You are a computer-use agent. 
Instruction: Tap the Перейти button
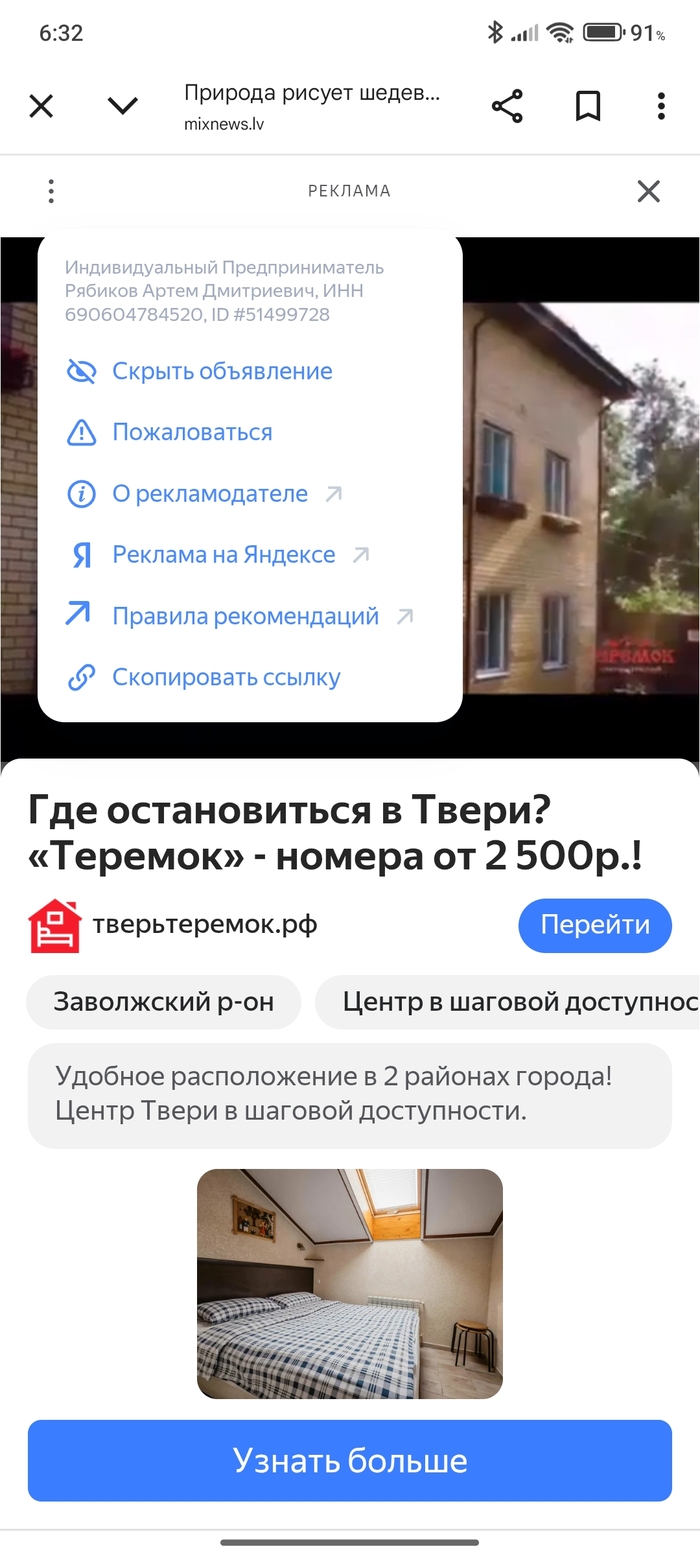click(594, 925)
